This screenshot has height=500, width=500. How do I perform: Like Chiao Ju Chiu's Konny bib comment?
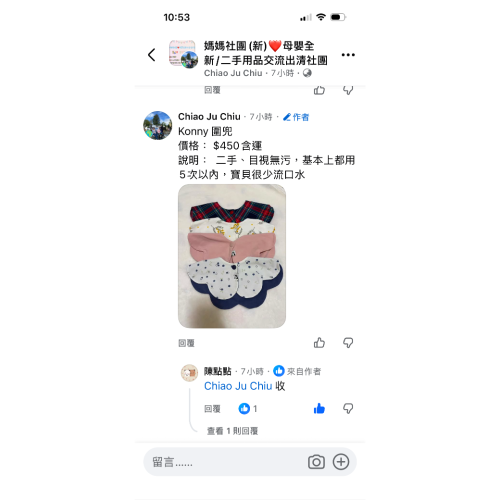(x=319, y=343)
